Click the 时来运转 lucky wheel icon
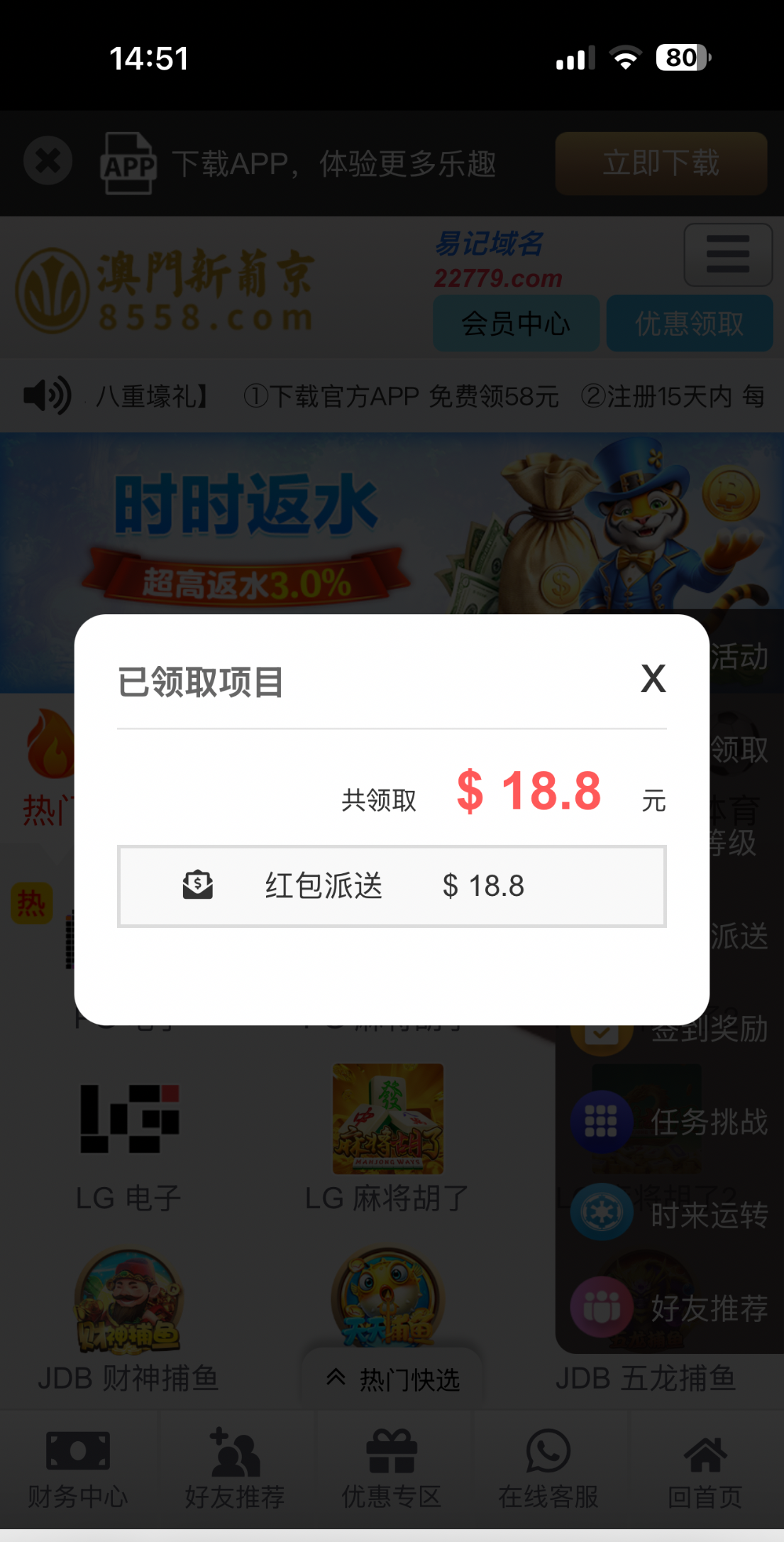This screenshot has width=784, height=1542. tap(602, 1212)
